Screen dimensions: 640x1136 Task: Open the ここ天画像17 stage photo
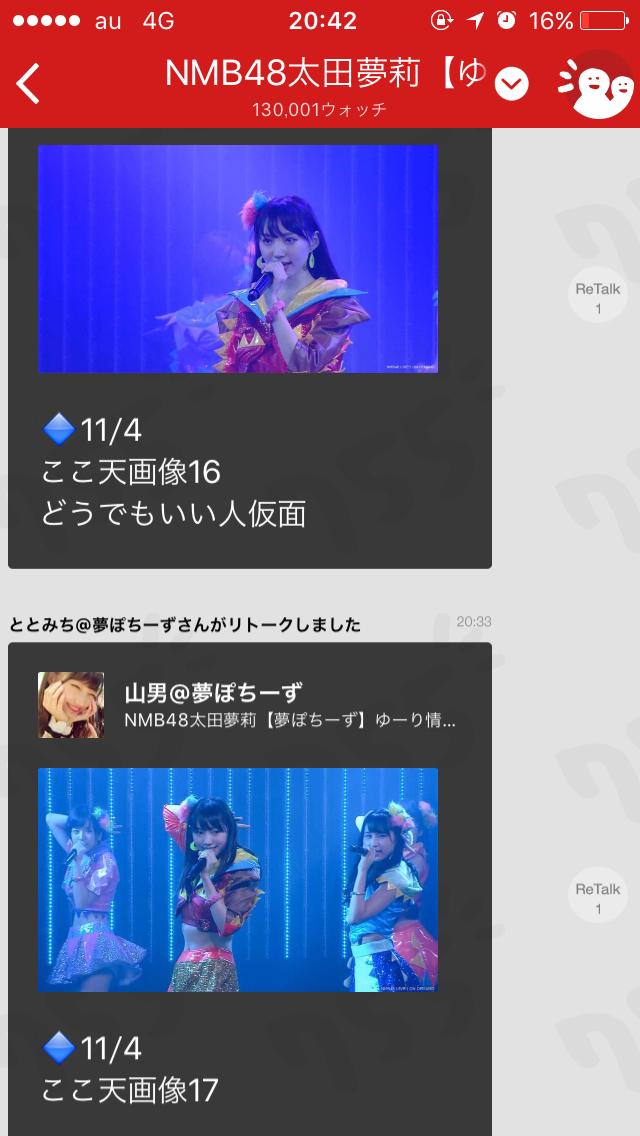(x=238, y=880)
